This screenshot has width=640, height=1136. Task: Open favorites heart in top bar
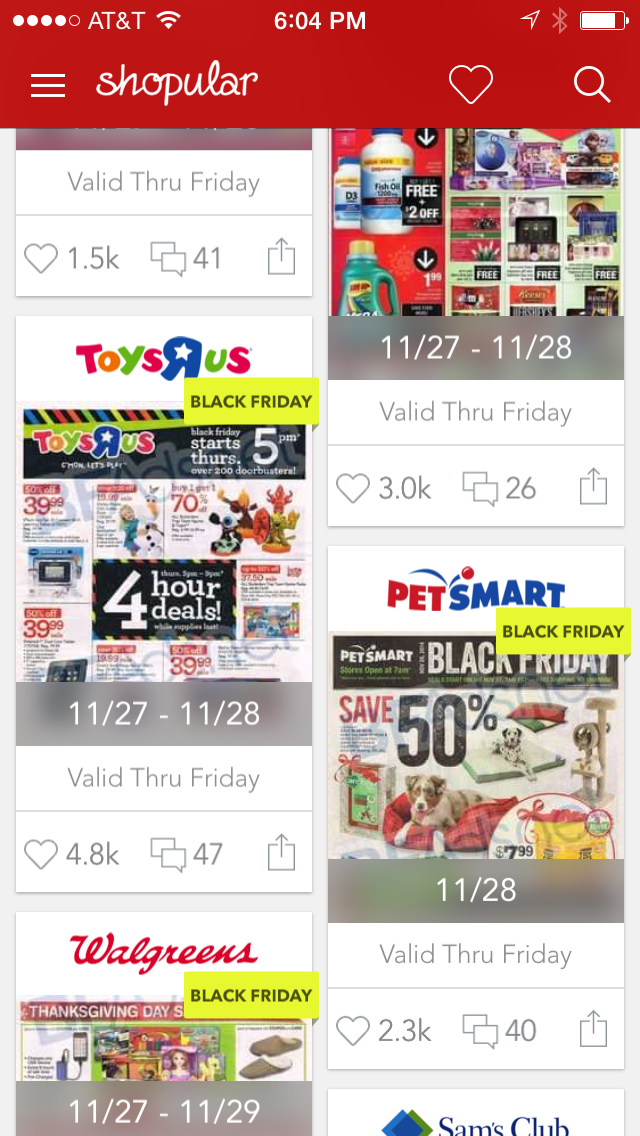[471, 85]
